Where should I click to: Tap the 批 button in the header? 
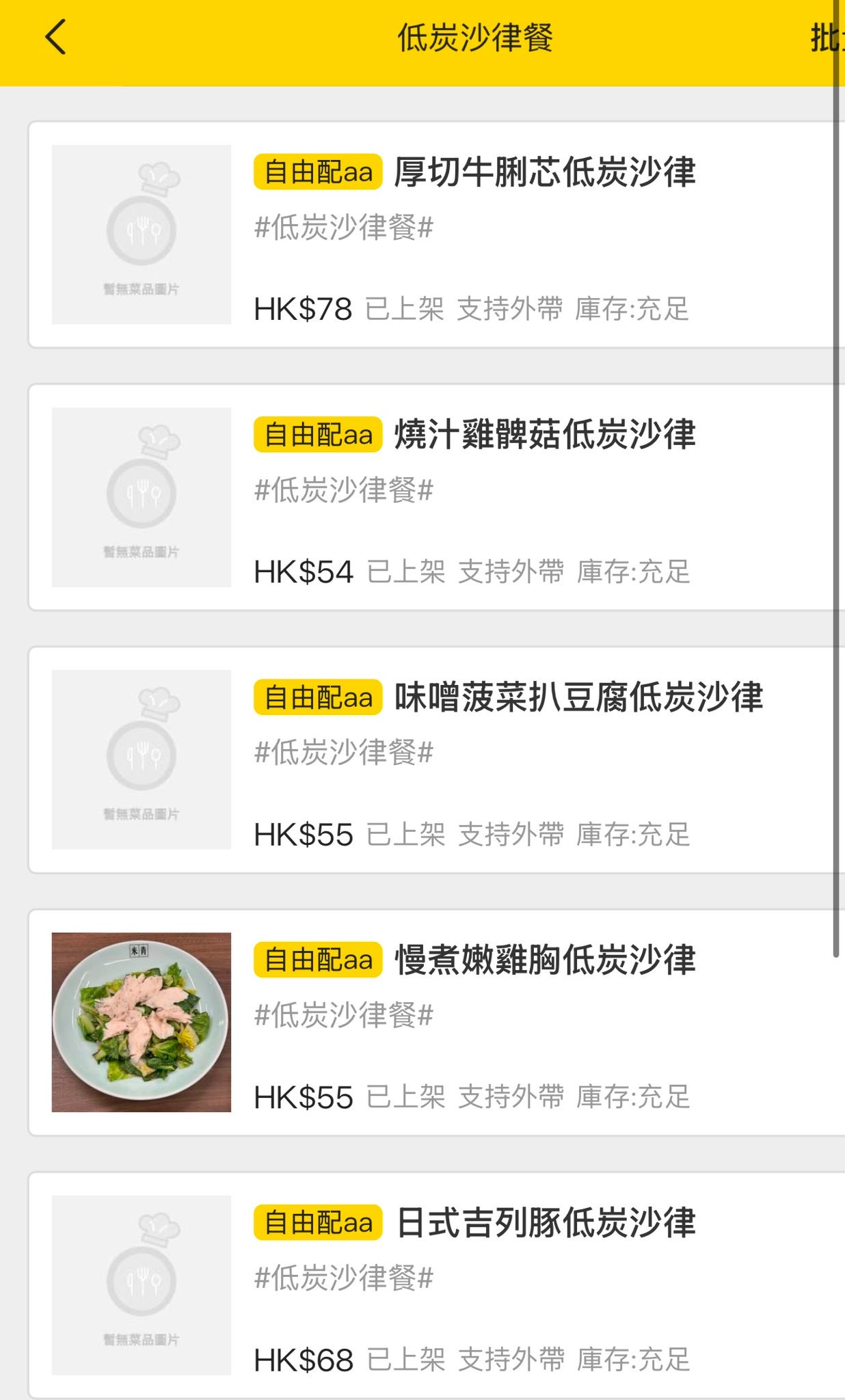827,38
